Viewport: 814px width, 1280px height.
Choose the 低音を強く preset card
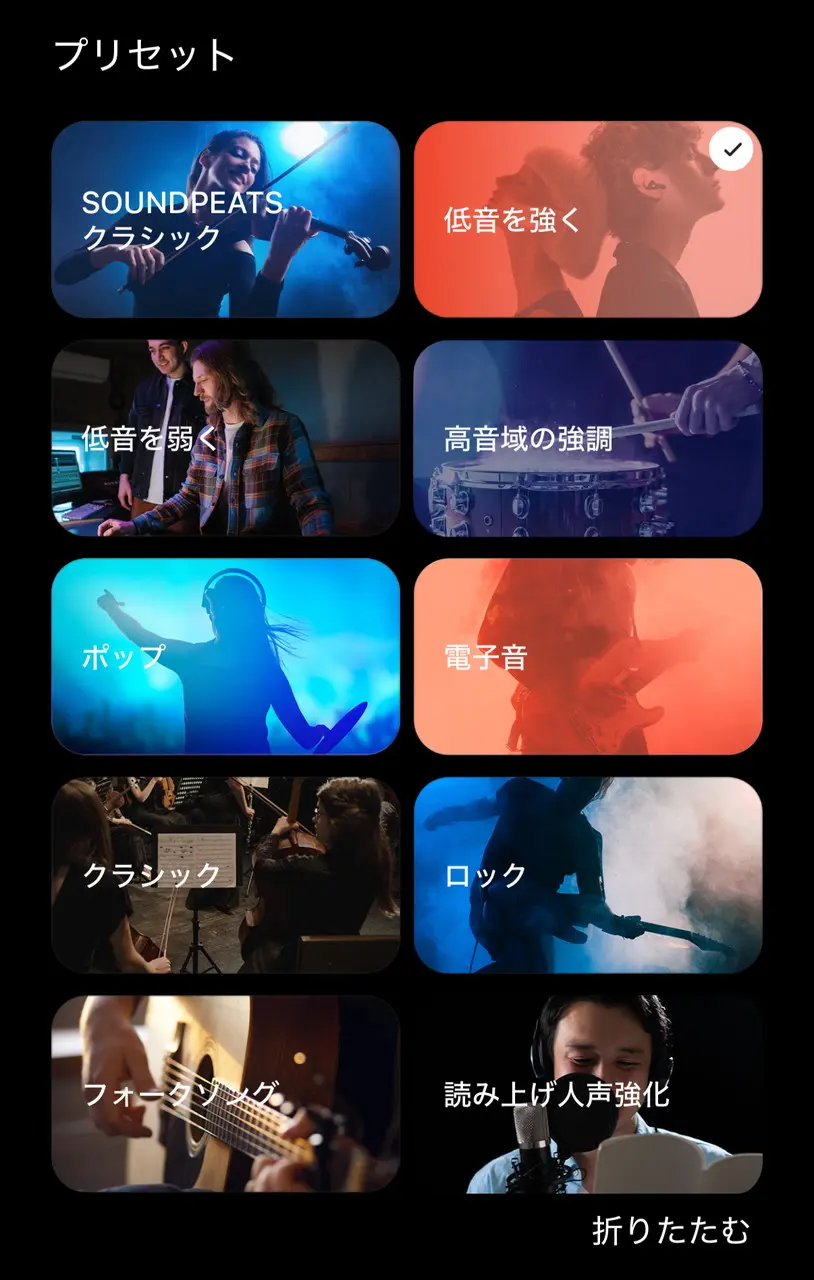pos(588,219)
